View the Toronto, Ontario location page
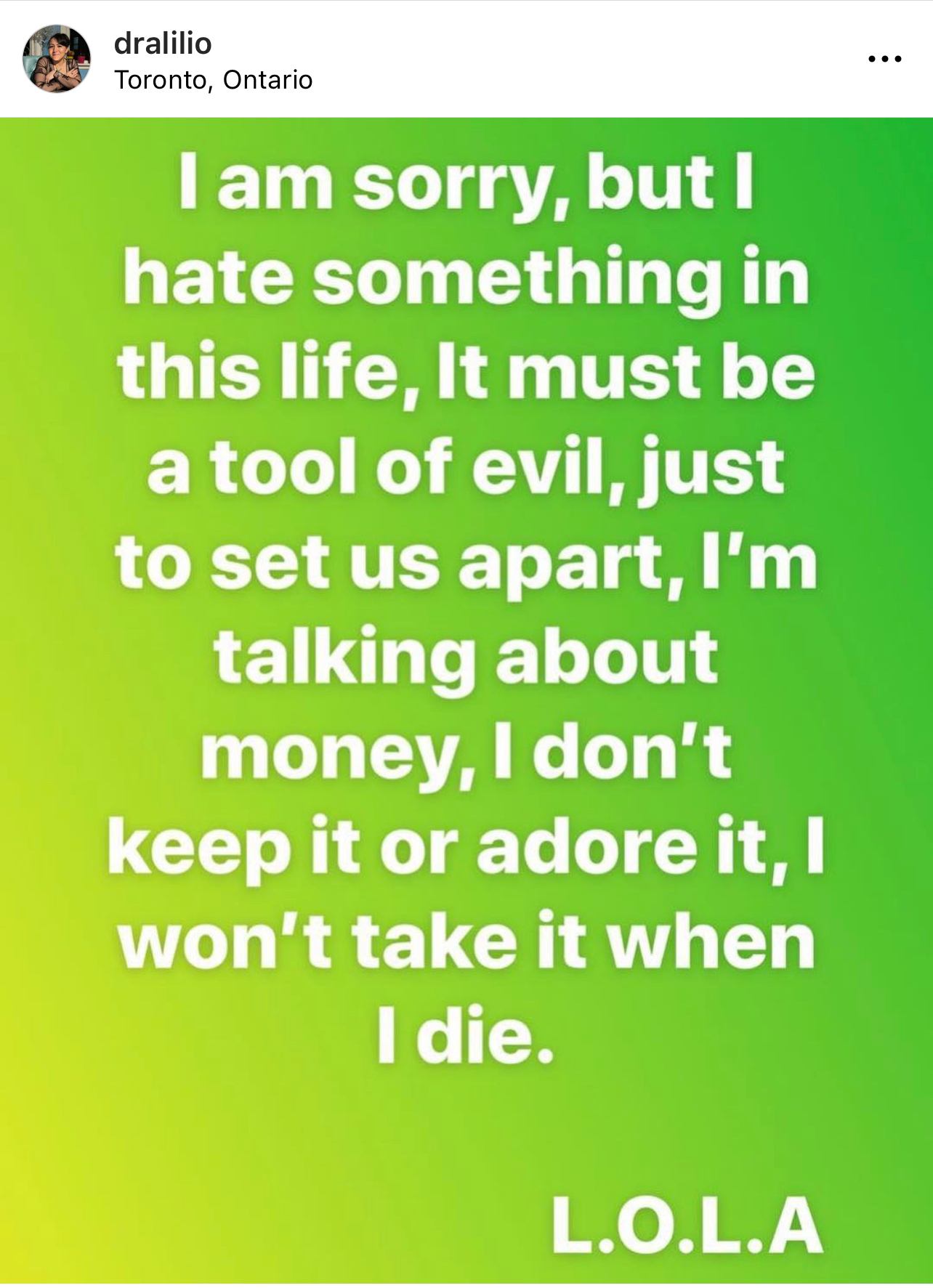Viewport: 933px width, 1288px height. click(x=213, y=79)
